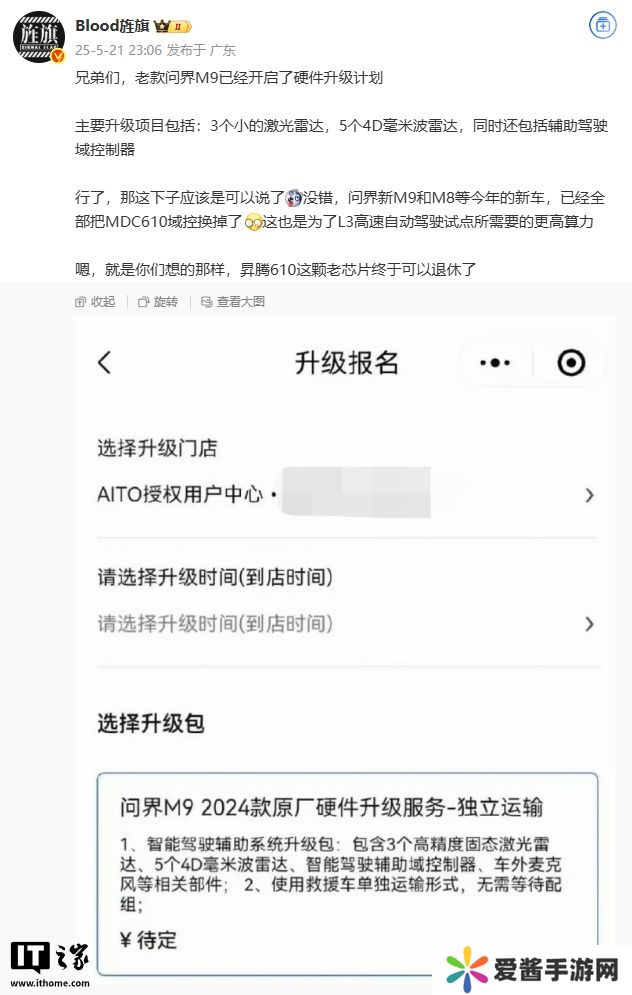Open the Blood旌旗 username link
Viewport: 632px width, 995px height.
110,26
